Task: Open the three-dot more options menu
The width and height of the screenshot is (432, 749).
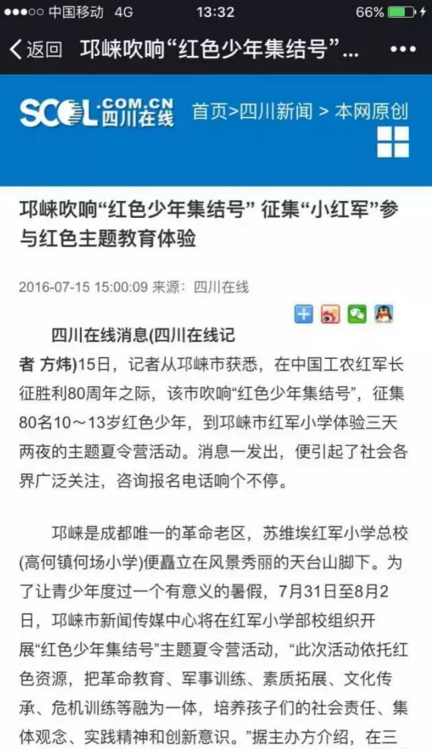Action: pos(403,49)
